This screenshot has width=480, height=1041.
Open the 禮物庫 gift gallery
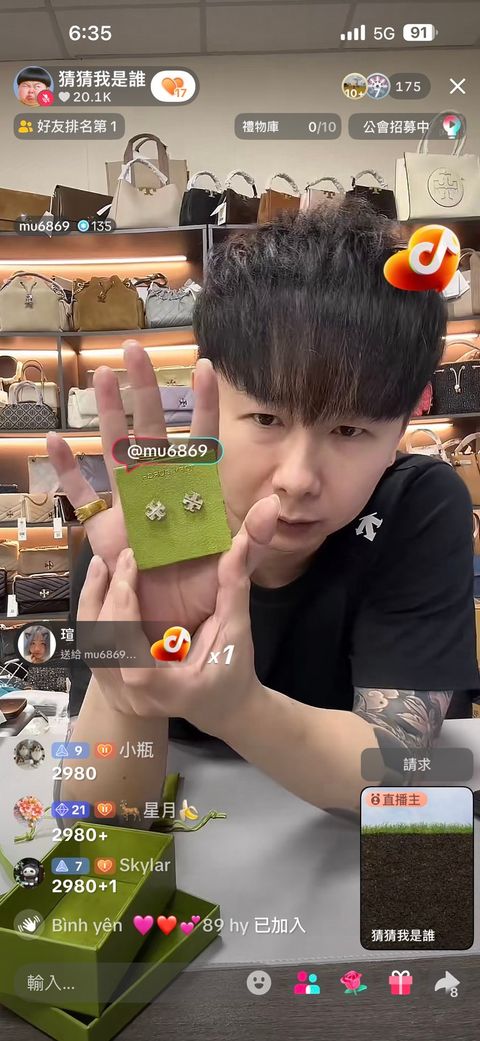(287, 126)
